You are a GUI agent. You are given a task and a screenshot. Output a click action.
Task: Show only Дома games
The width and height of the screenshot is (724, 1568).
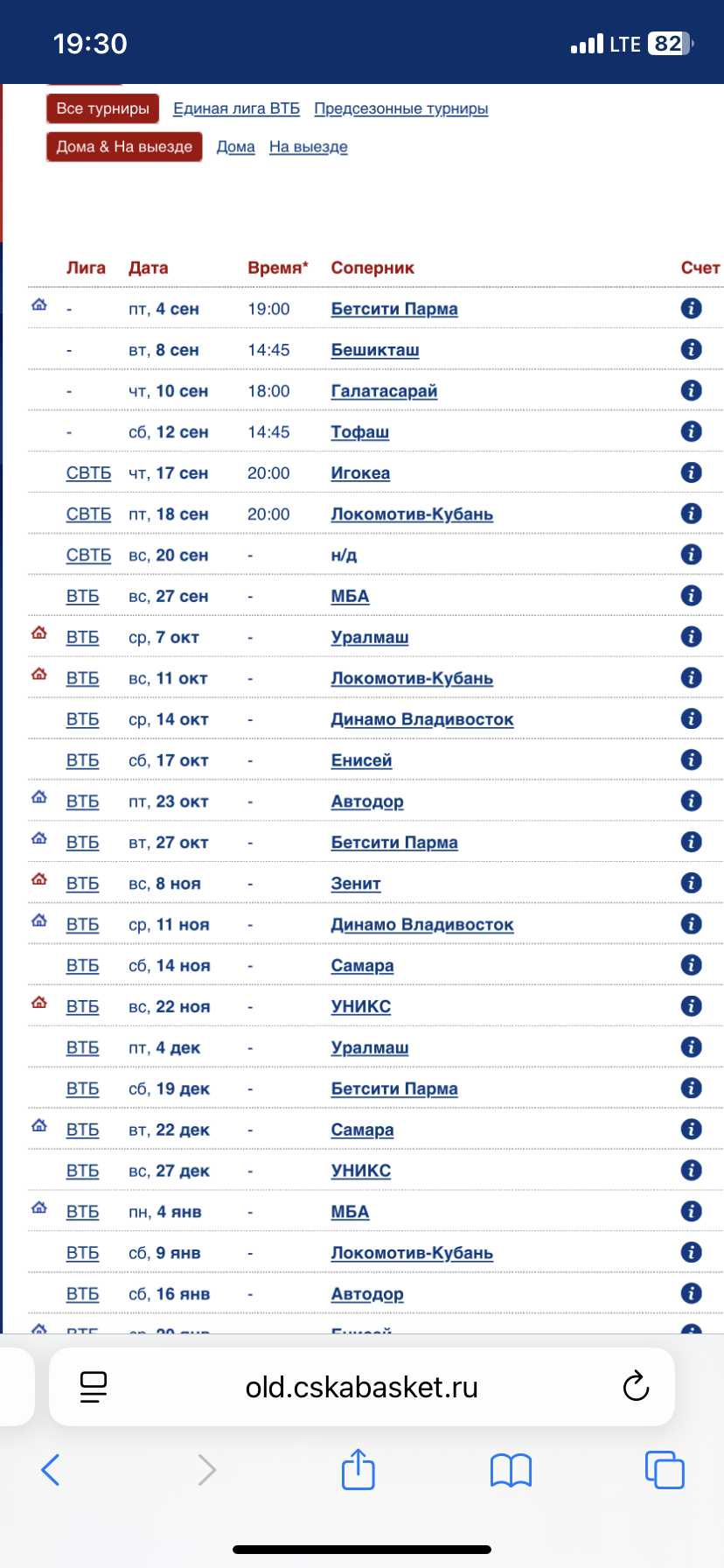coord(236,147)
